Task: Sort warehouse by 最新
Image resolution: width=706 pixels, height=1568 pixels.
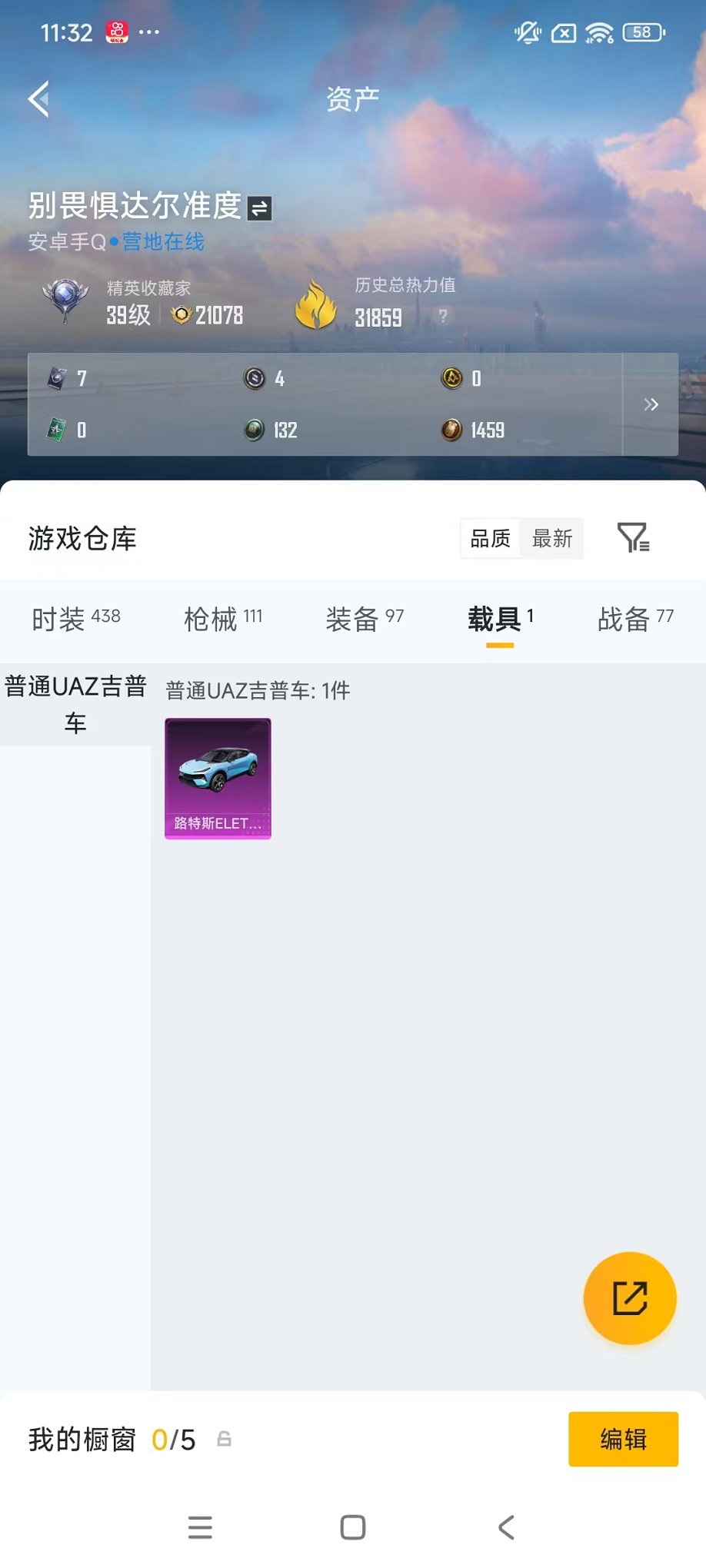Action: point(552,539)
